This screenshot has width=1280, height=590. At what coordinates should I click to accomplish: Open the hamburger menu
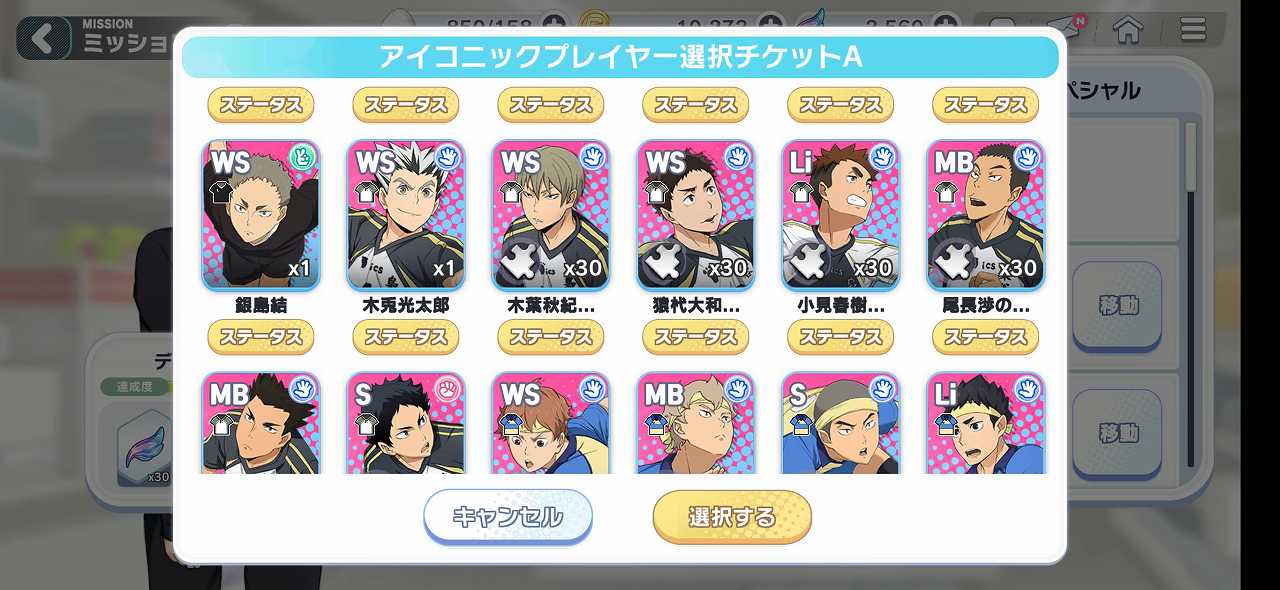[x=1193, y=30]
